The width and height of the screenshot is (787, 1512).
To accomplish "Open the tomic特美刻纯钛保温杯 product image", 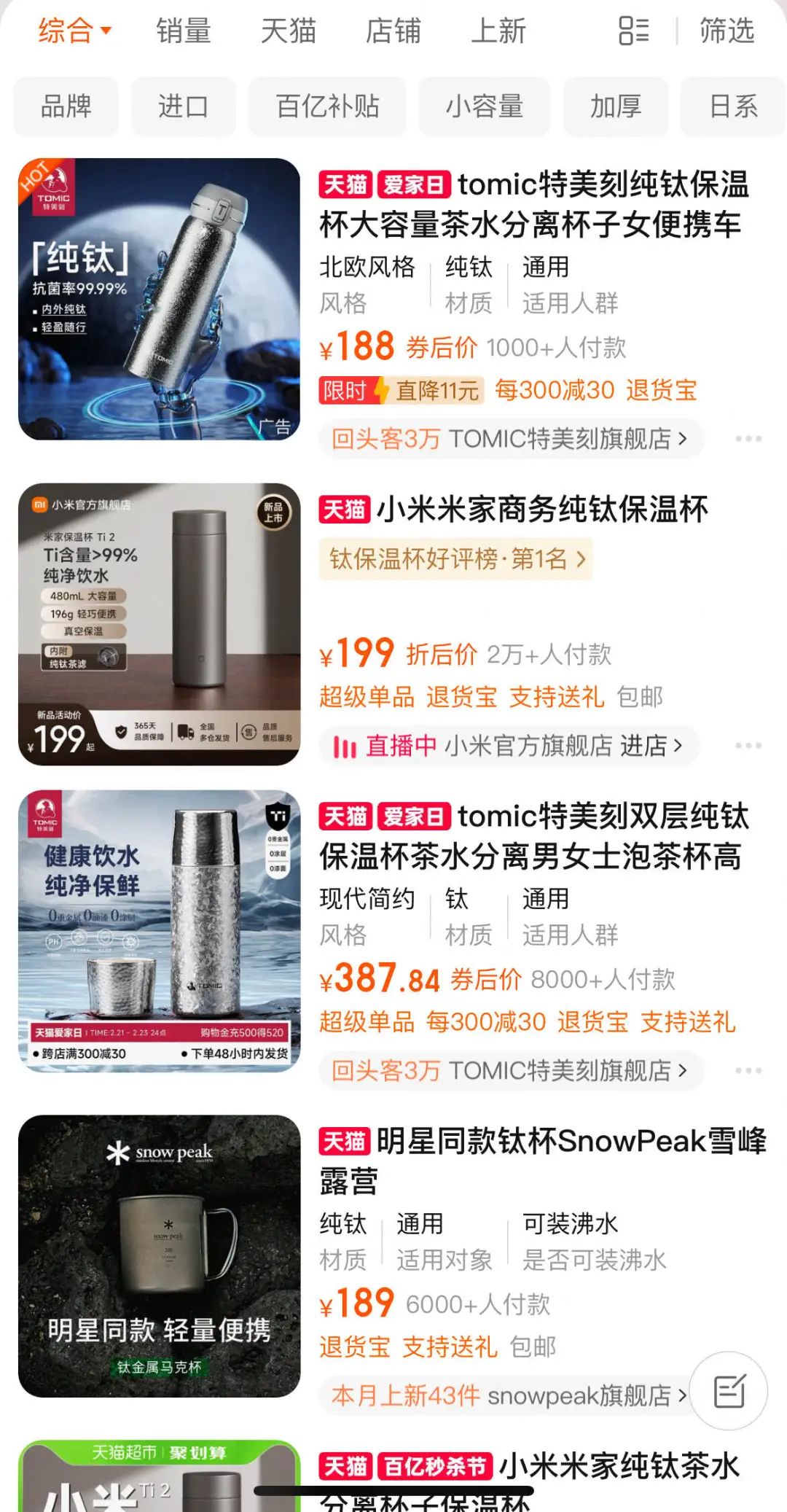I will click(159, 299).
